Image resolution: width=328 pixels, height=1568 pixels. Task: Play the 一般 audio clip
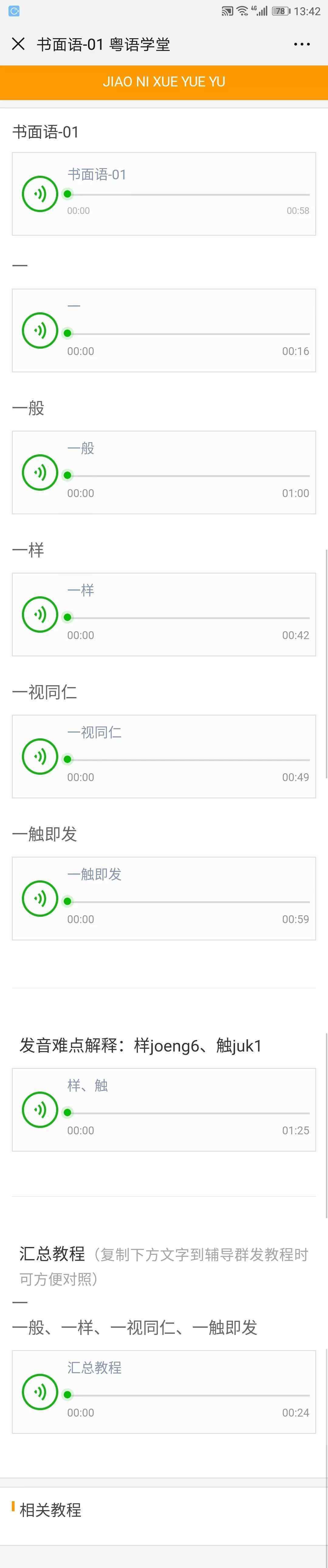point(39,472)
